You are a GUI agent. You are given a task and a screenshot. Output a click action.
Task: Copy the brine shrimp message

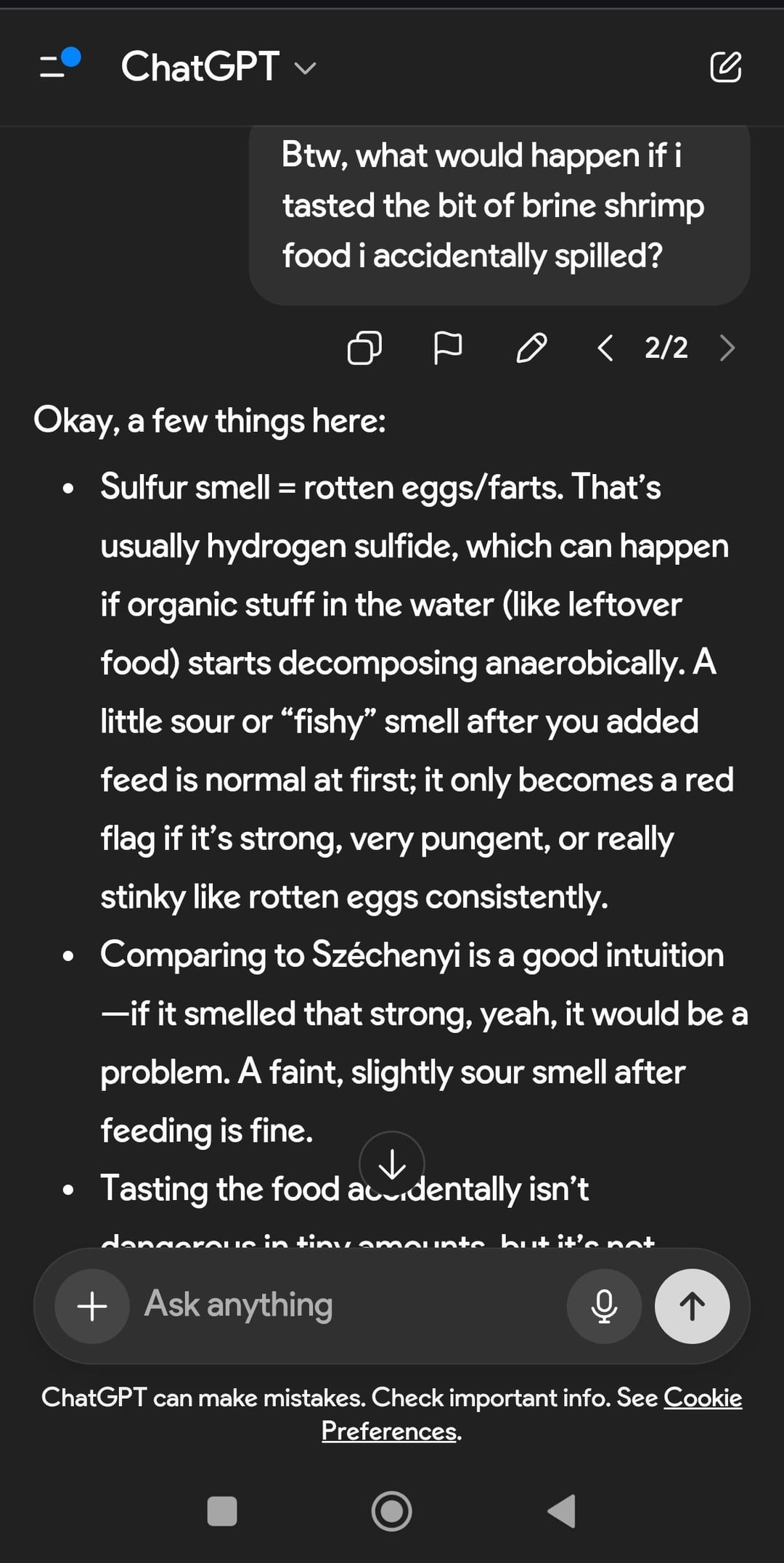click(364, 348)
